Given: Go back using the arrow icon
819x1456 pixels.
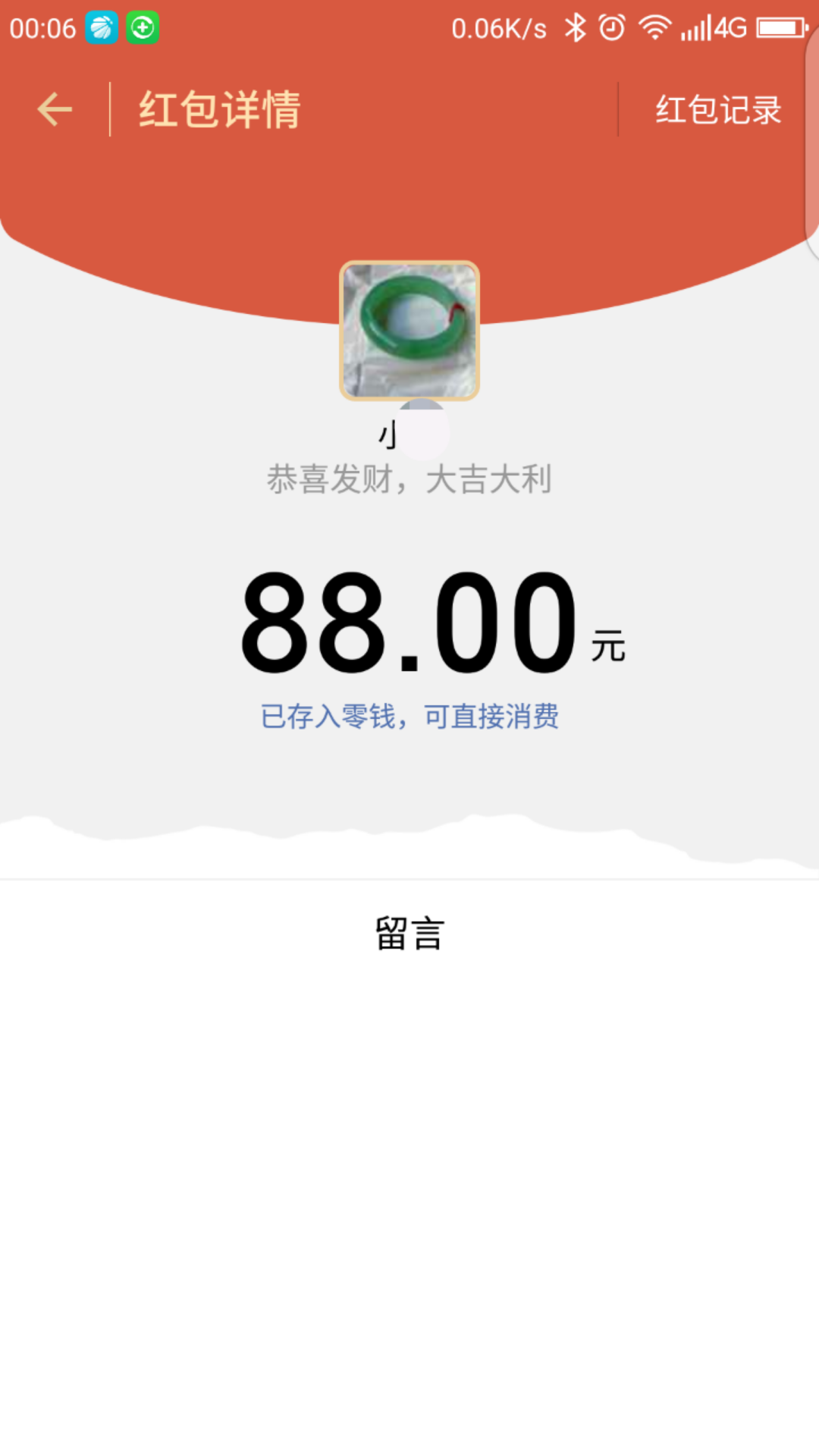Looking at the screenshot, I should (x=55, y=110).
